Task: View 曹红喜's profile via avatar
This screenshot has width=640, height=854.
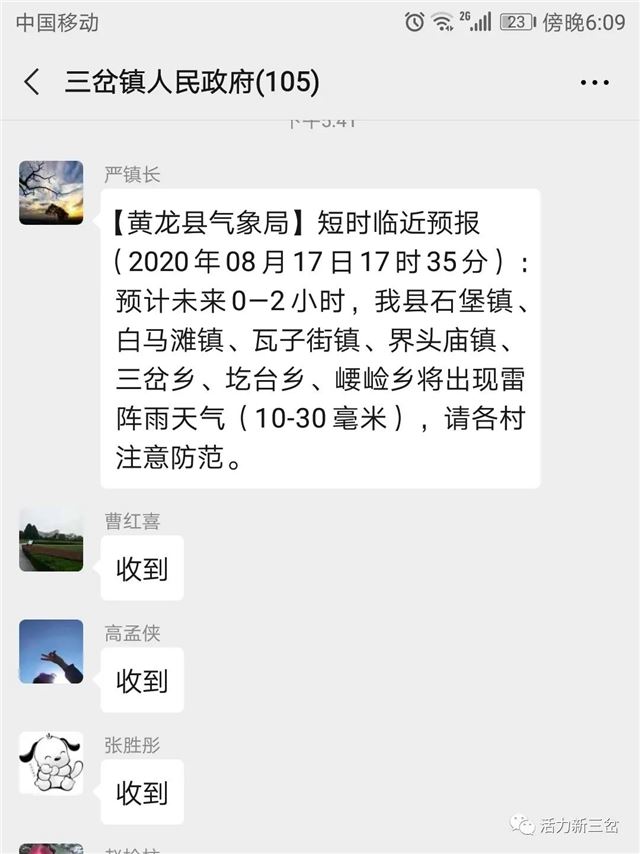Action: point(51,539)
